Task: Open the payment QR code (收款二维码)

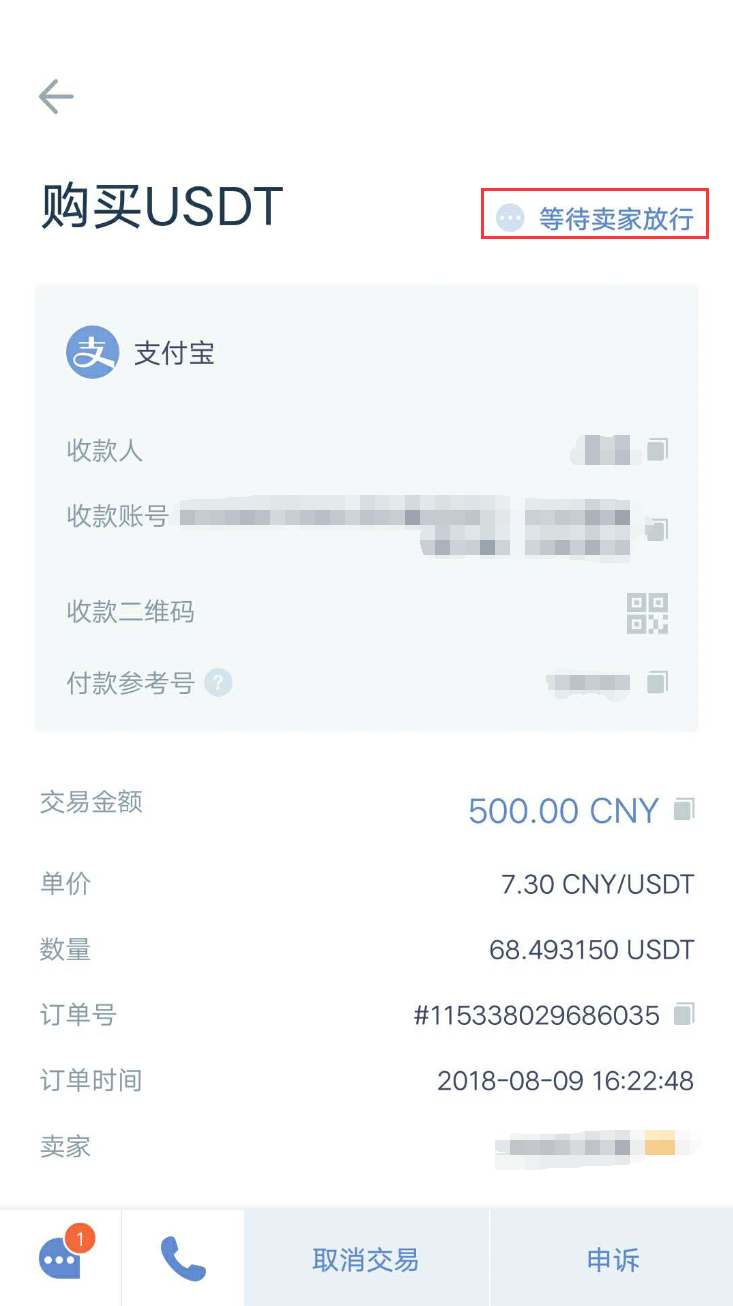Action: click(x=647, y=612)
